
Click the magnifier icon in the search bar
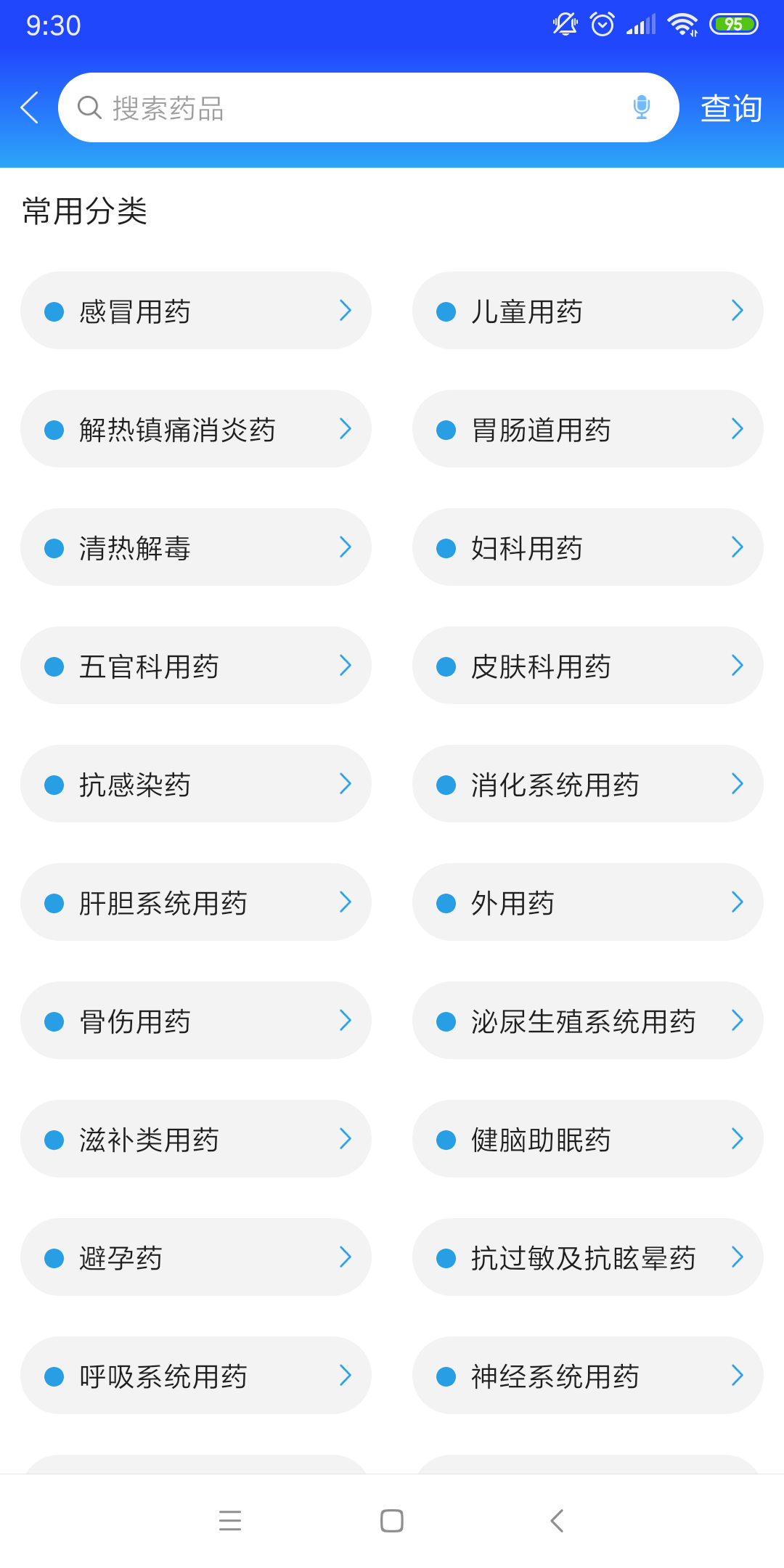(89, 107)
